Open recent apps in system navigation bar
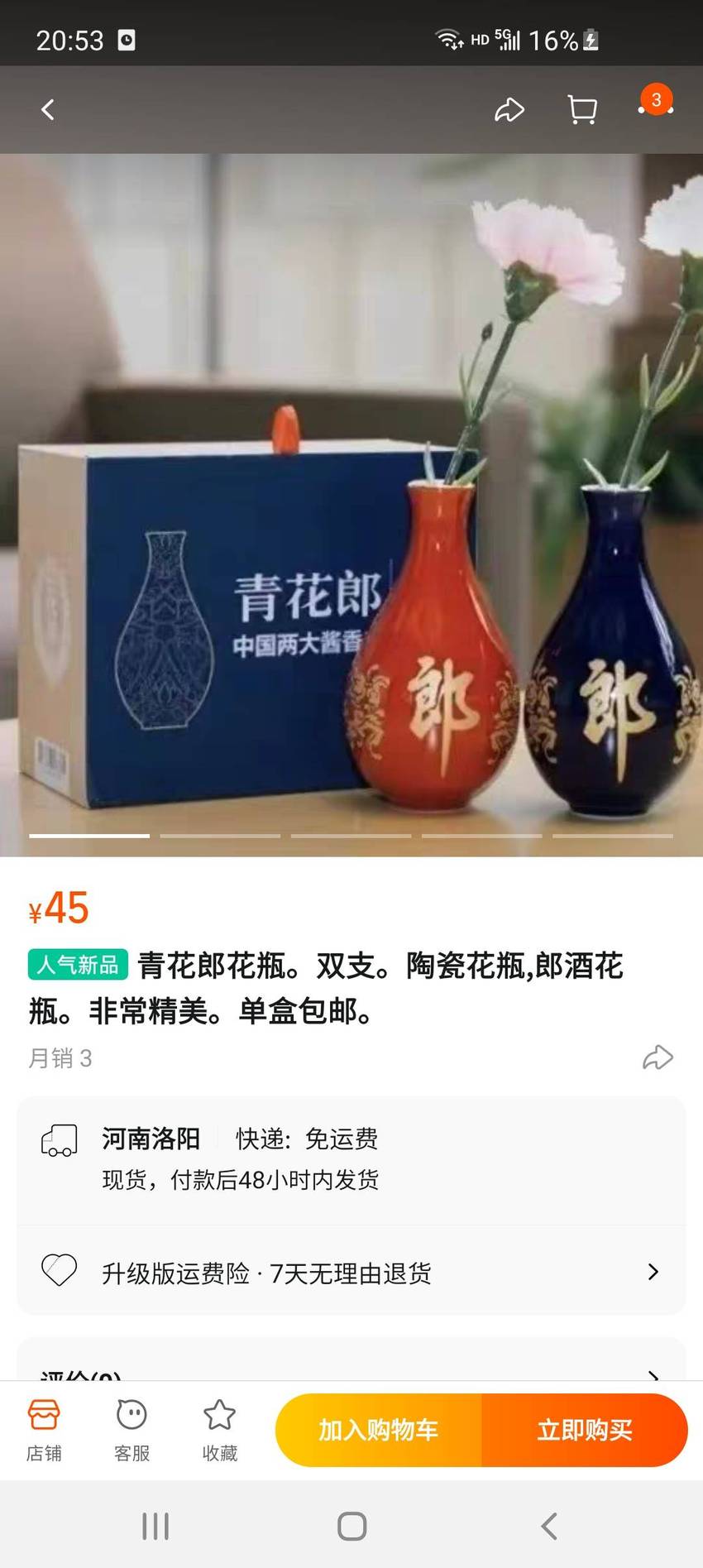The width and height of the screenshot is (703, 1568). (155, 1526)
